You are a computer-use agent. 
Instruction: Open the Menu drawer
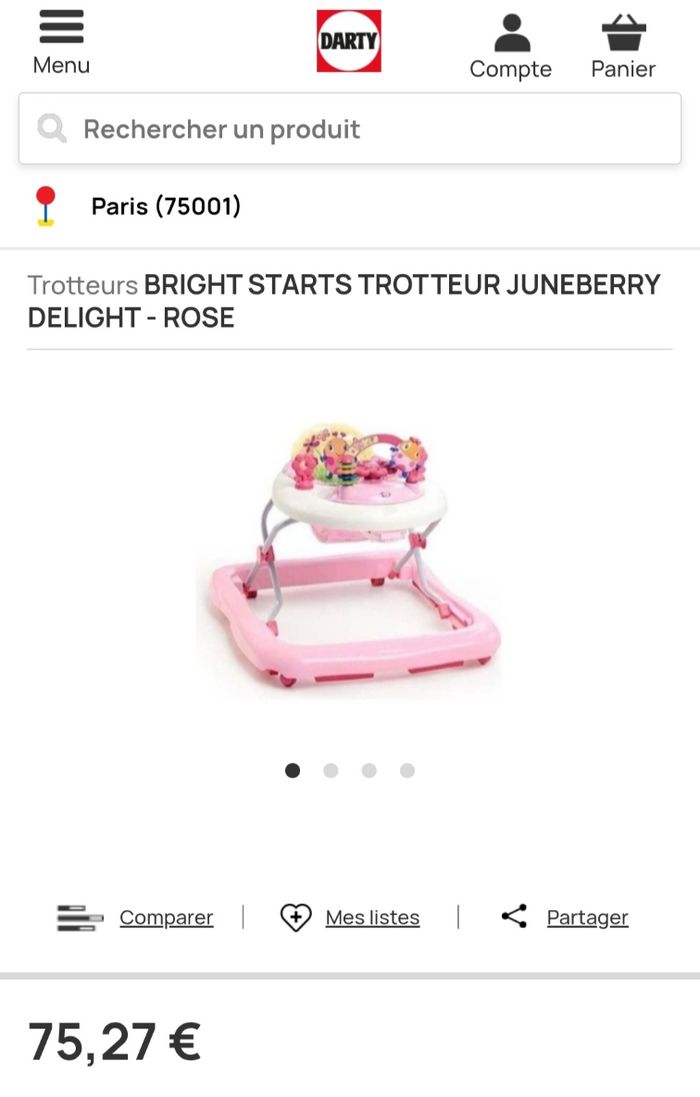point(61,43)
